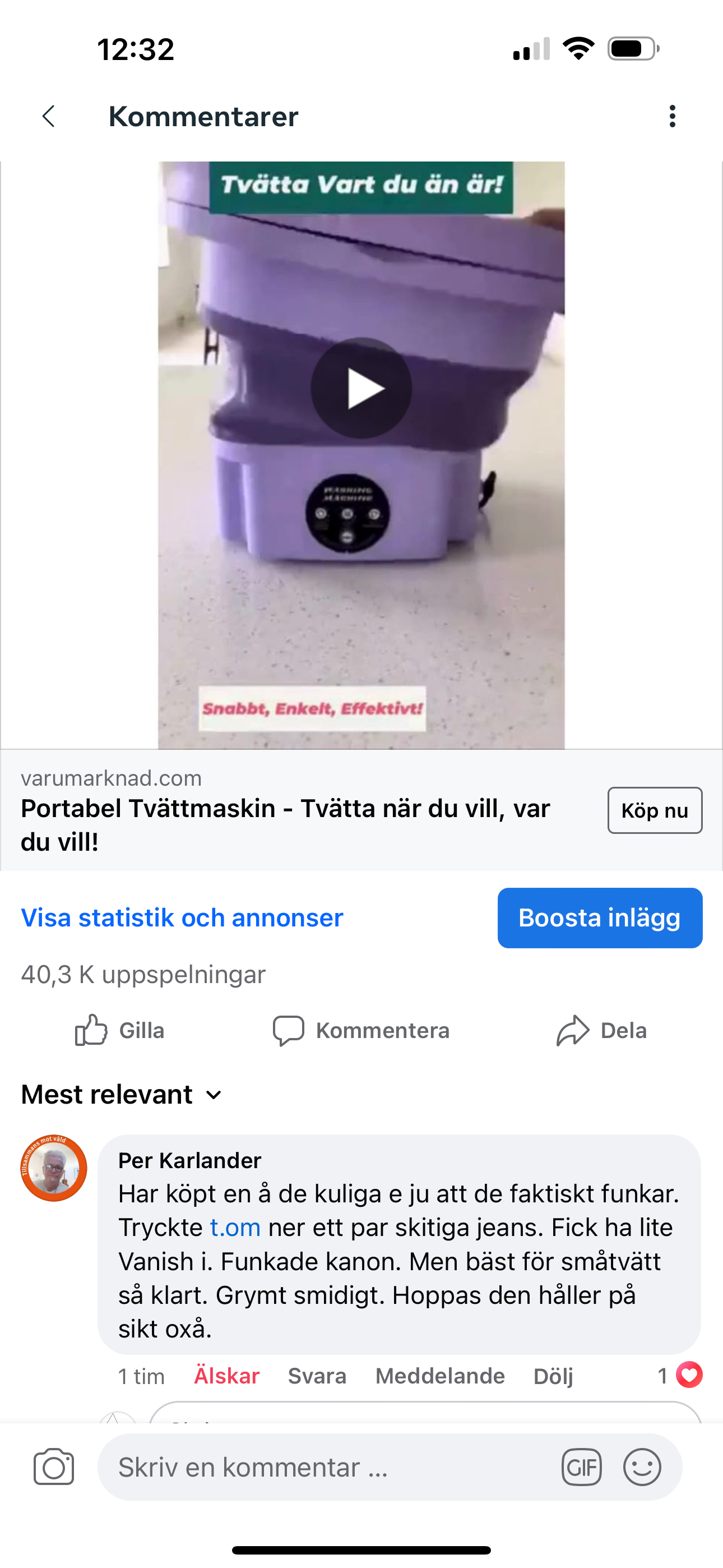
Task: Tap Boosta inlägg
Action: coord(600,917)
